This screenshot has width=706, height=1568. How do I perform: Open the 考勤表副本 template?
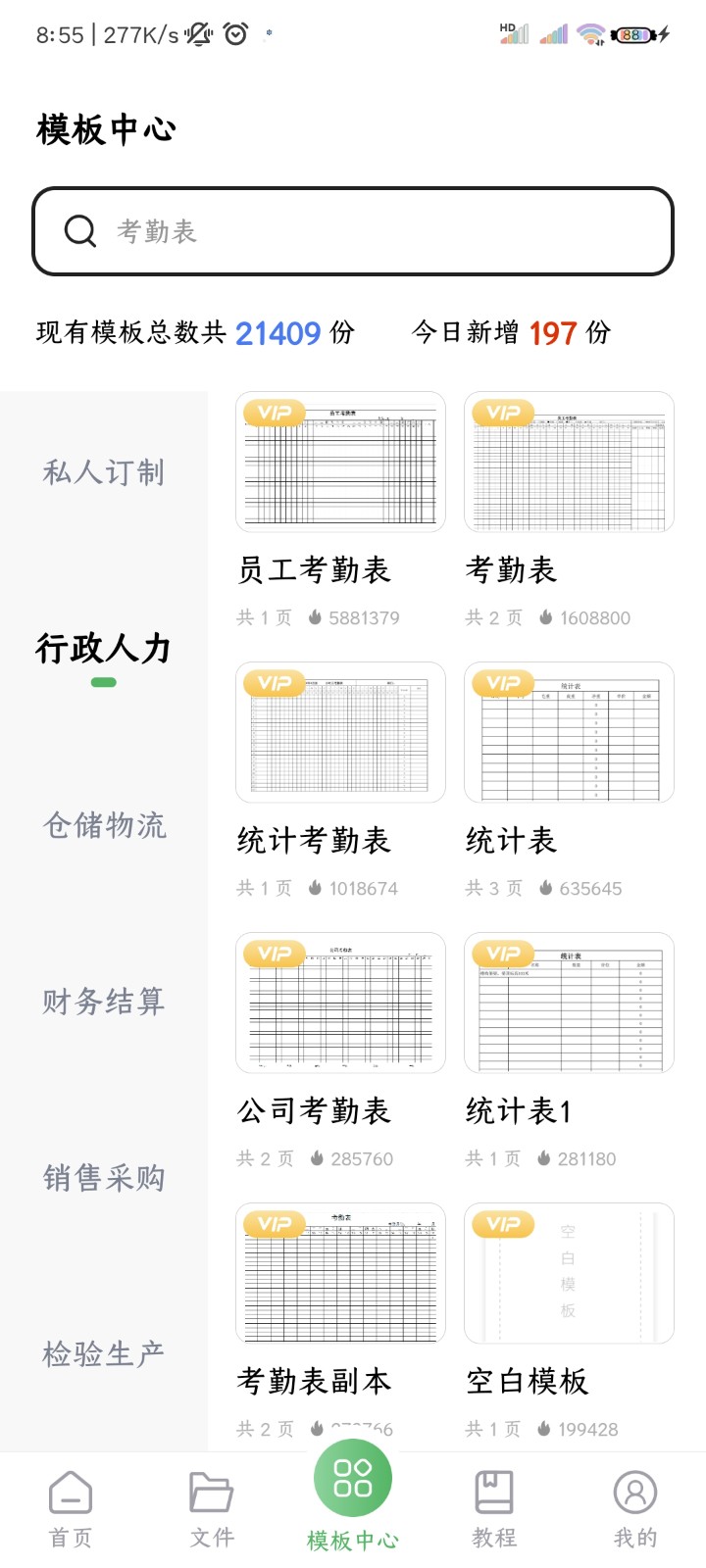340,1274
